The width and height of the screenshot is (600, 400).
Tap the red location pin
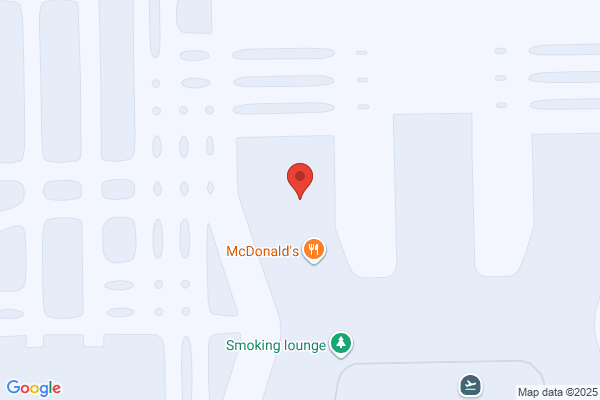click(300, 180)
